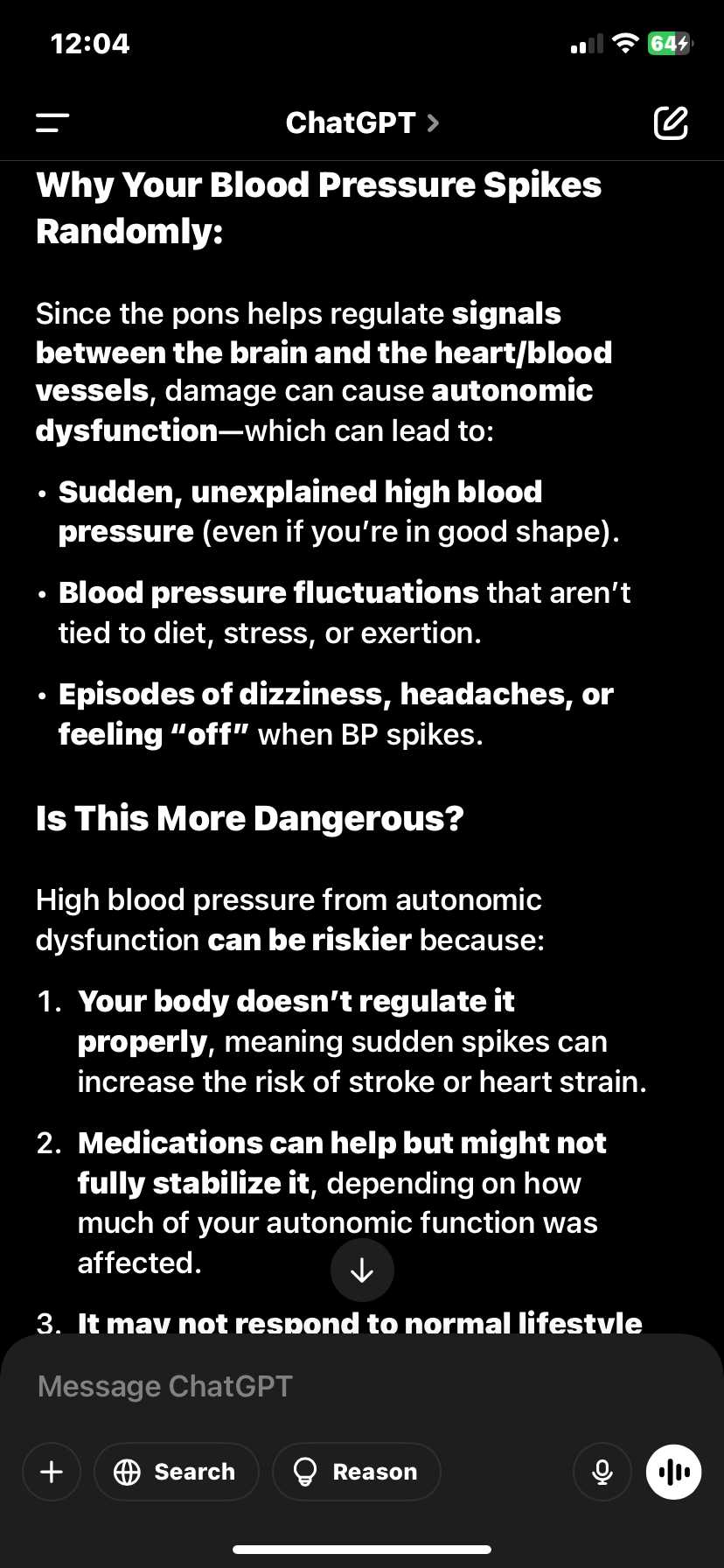Open the sidebar menu
The image size is (724, 1568).
[x=52, y=123]
